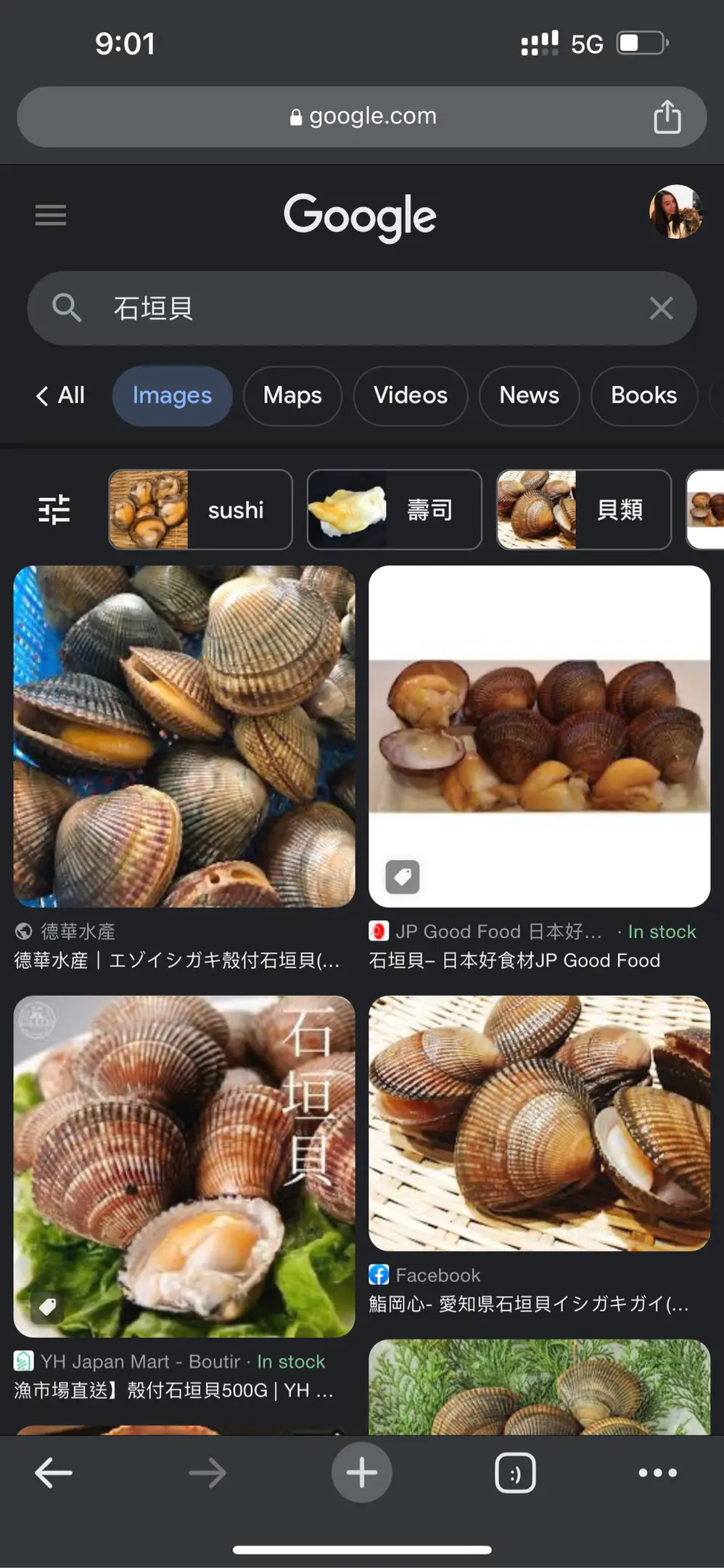724x1568 pixels.
Task: Select the 壽司 suggestion chip
Action: (394, 510)
